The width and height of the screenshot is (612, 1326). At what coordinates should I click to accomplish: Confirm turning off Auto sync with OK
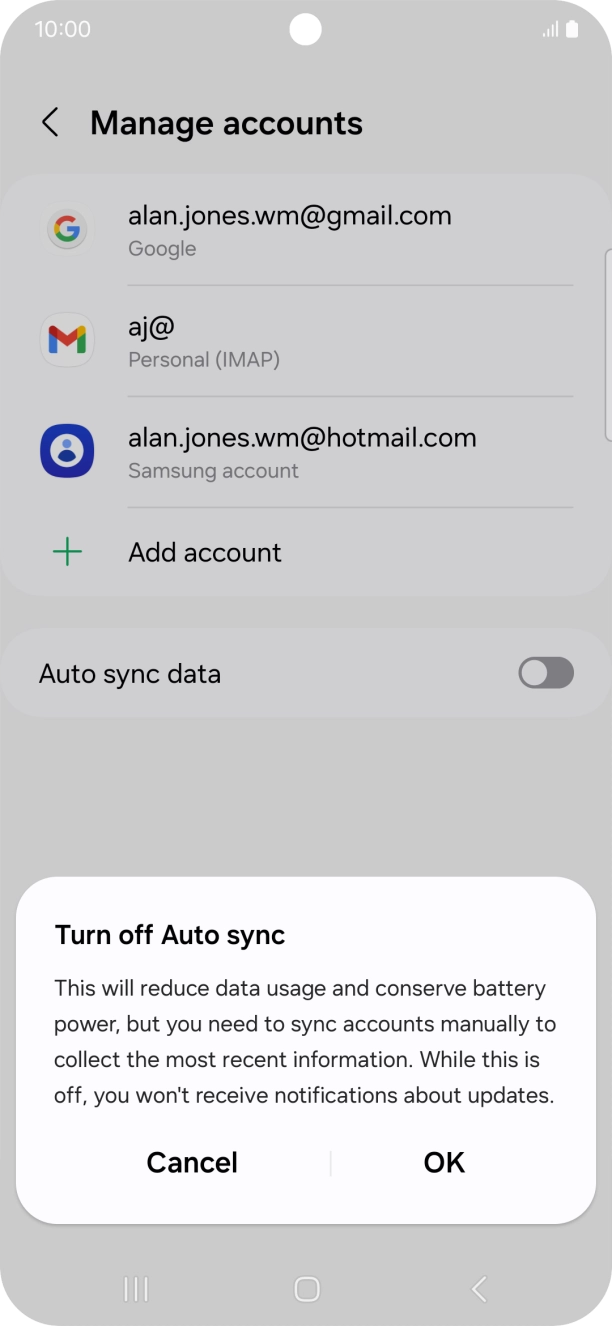pos(444,1162)
